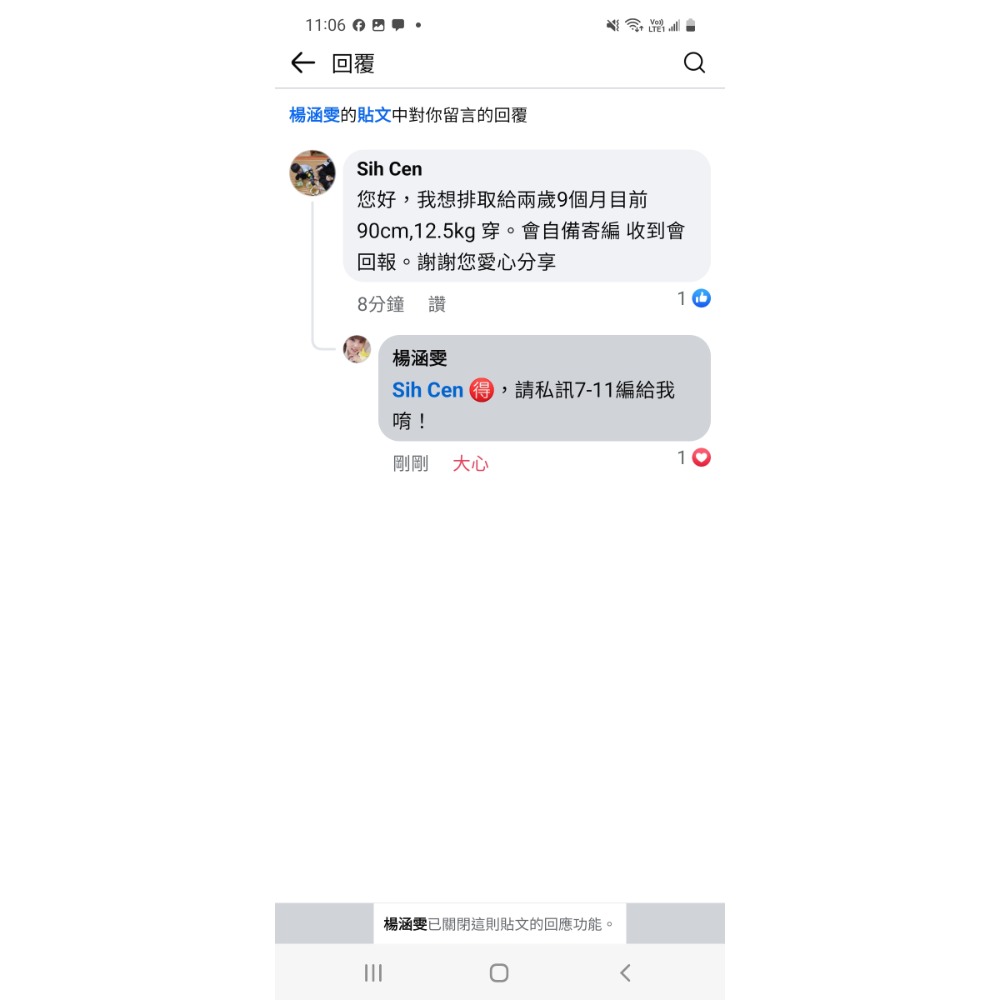The height and width of the screenshot is (1000, 1000).
Task: Open recent apps from navigation bar
Action: [x=373, y=973]
